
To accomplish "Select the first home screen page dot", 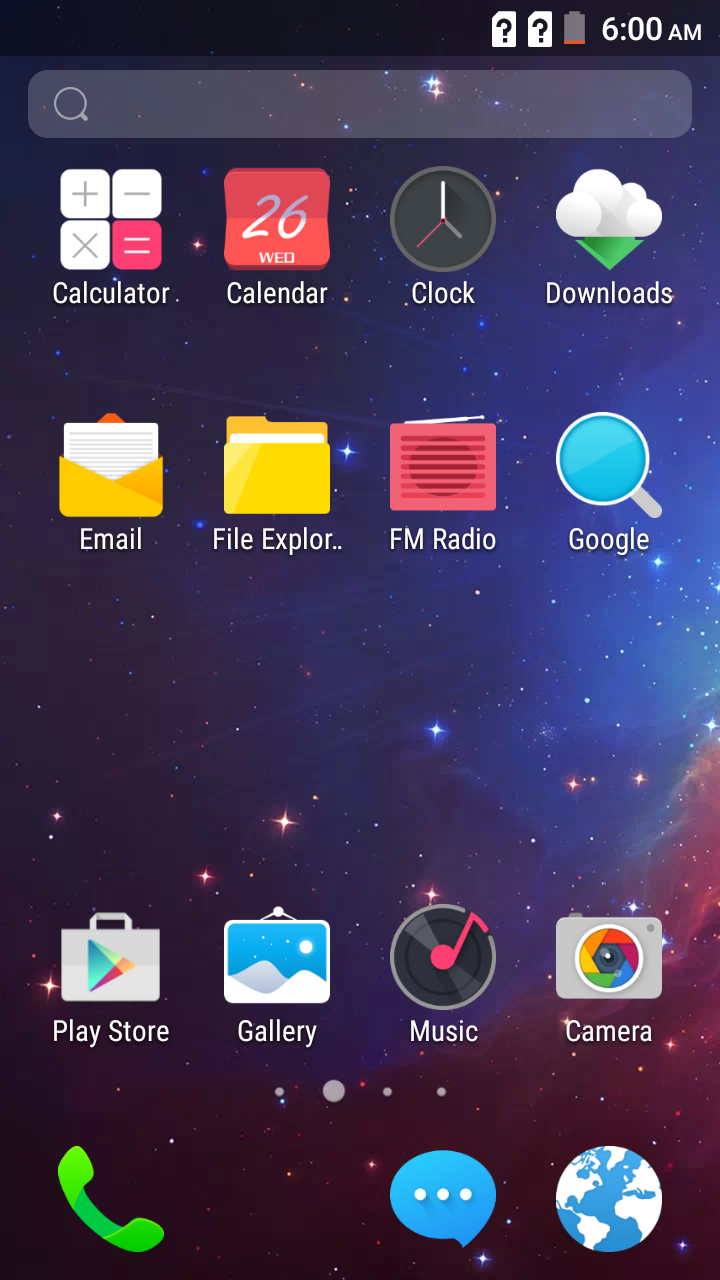I will [279, 1092].
